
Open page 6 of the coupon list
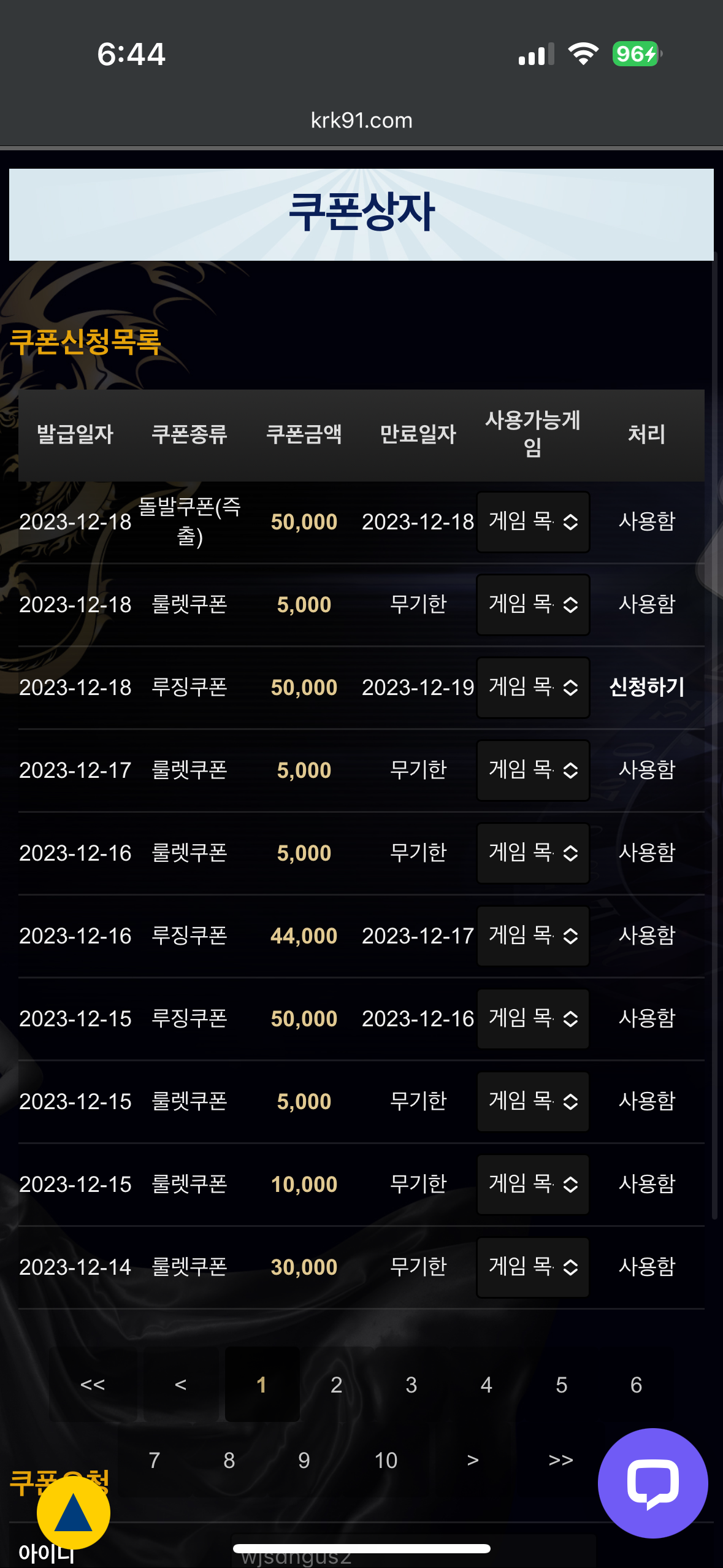(637, 1385)
